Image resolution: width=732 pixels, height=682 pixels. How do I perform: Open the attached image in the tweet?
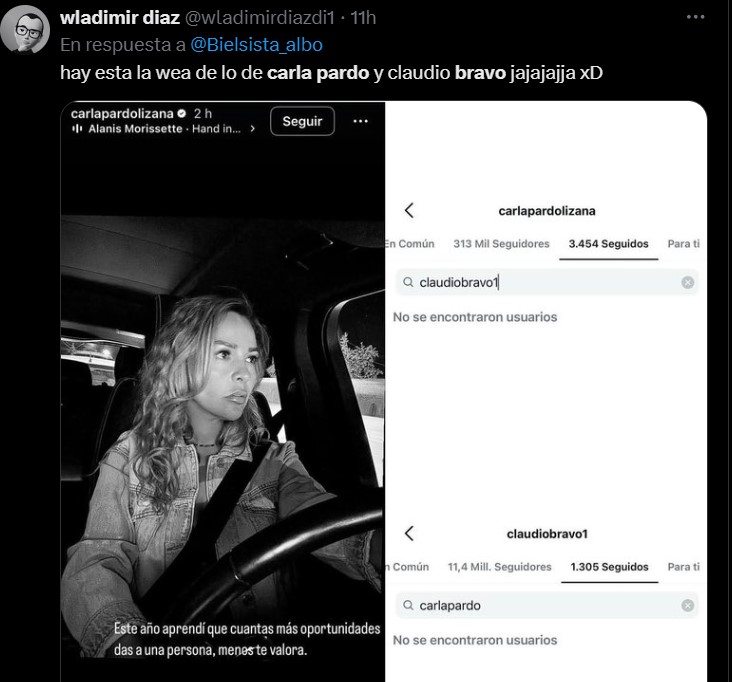click(x=384, y=390)
